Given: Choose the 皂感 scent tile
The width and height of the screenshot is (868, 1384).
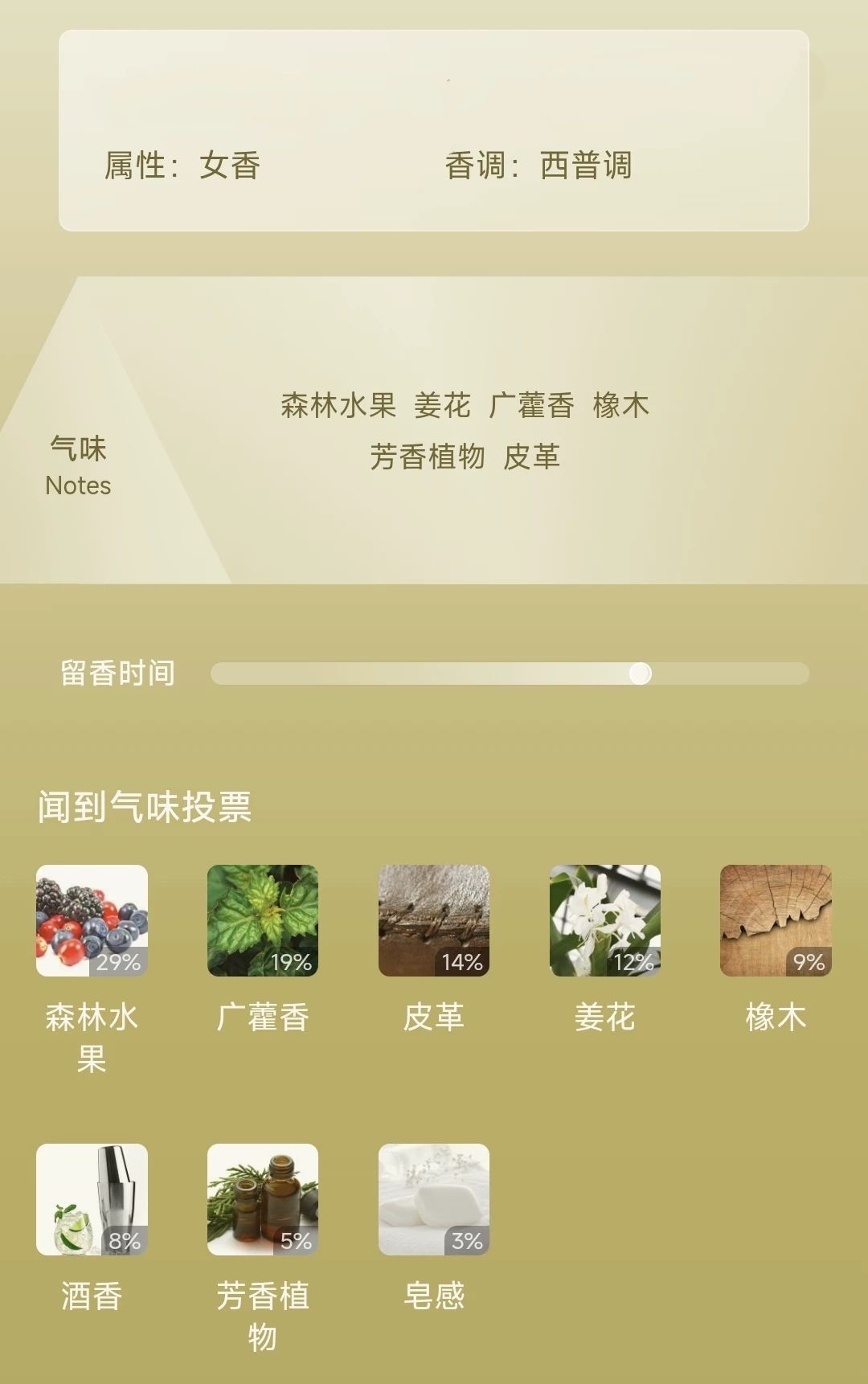Looking at the screenshot, I should 434,1199.
